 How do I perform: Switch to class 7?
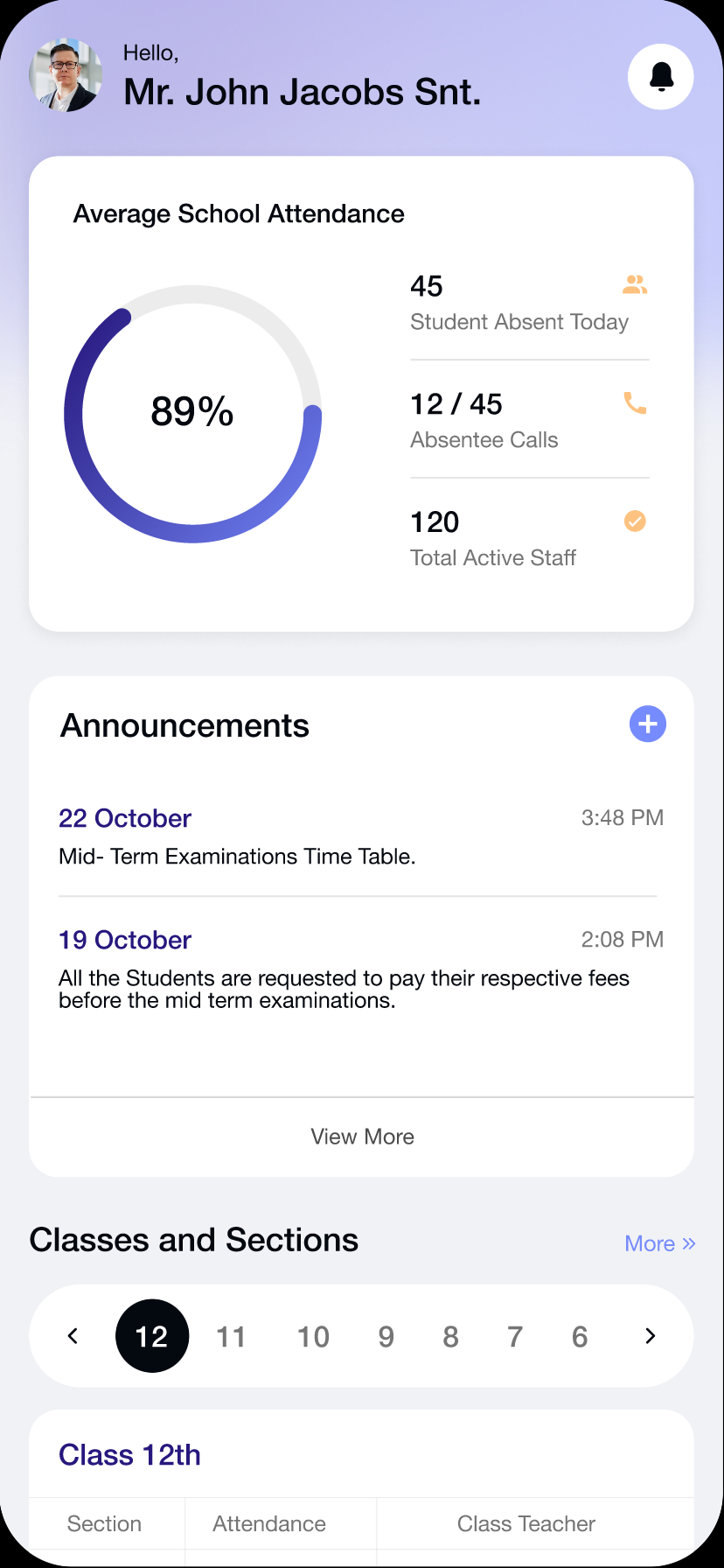pyautogui.click(x=515, y=1336)
